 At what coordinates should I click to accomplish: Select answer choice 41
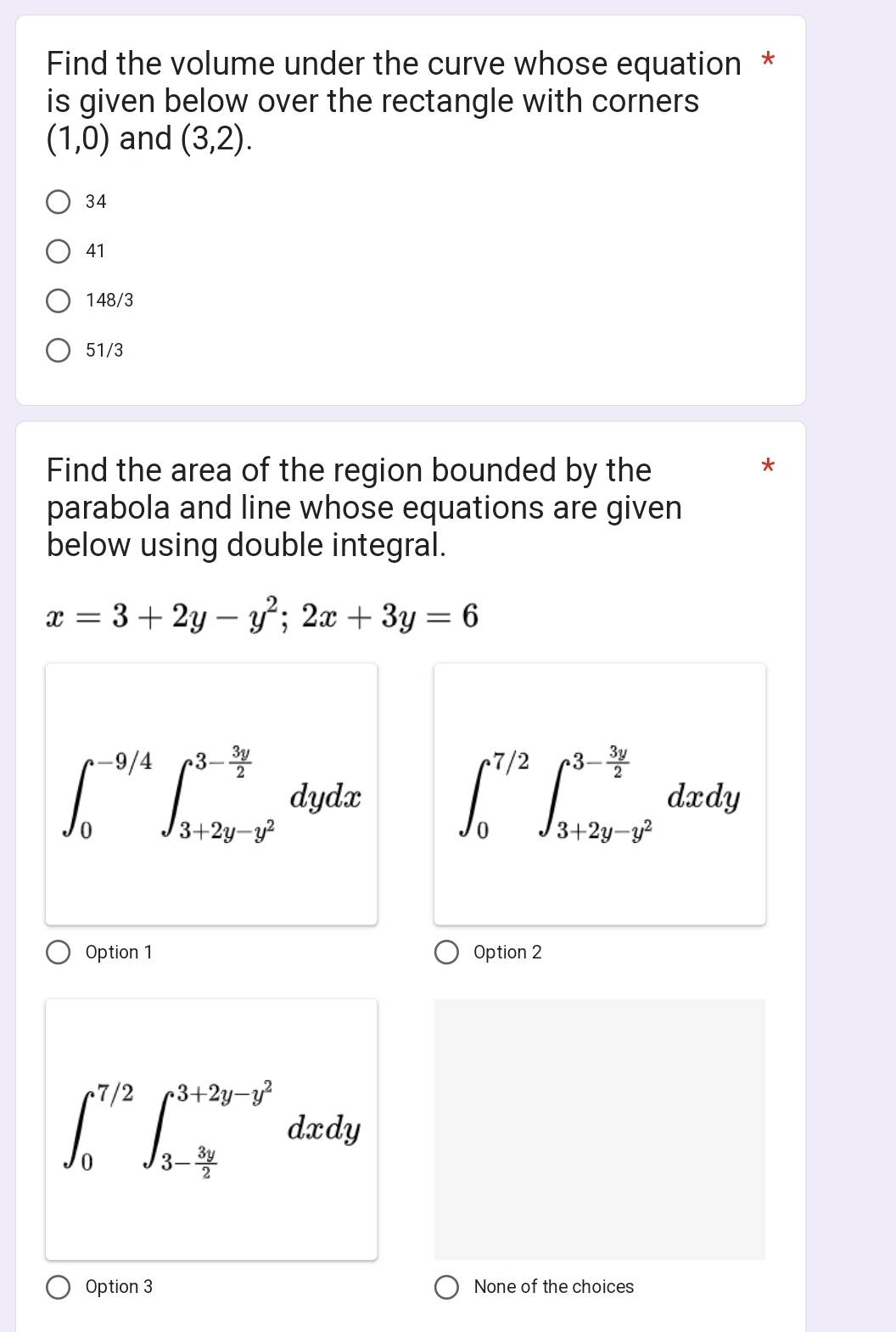coord(59,251)
